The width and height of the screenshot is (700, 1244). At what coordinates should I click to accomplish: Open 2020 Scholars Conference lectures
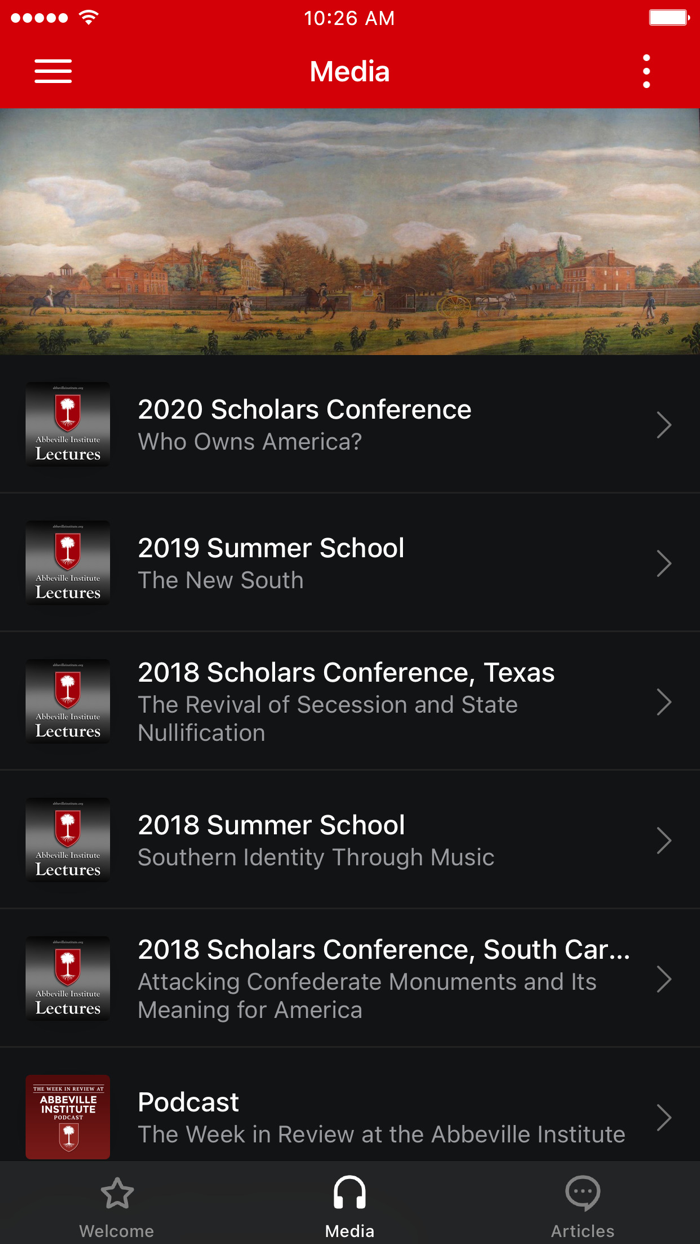pos(350,424)
